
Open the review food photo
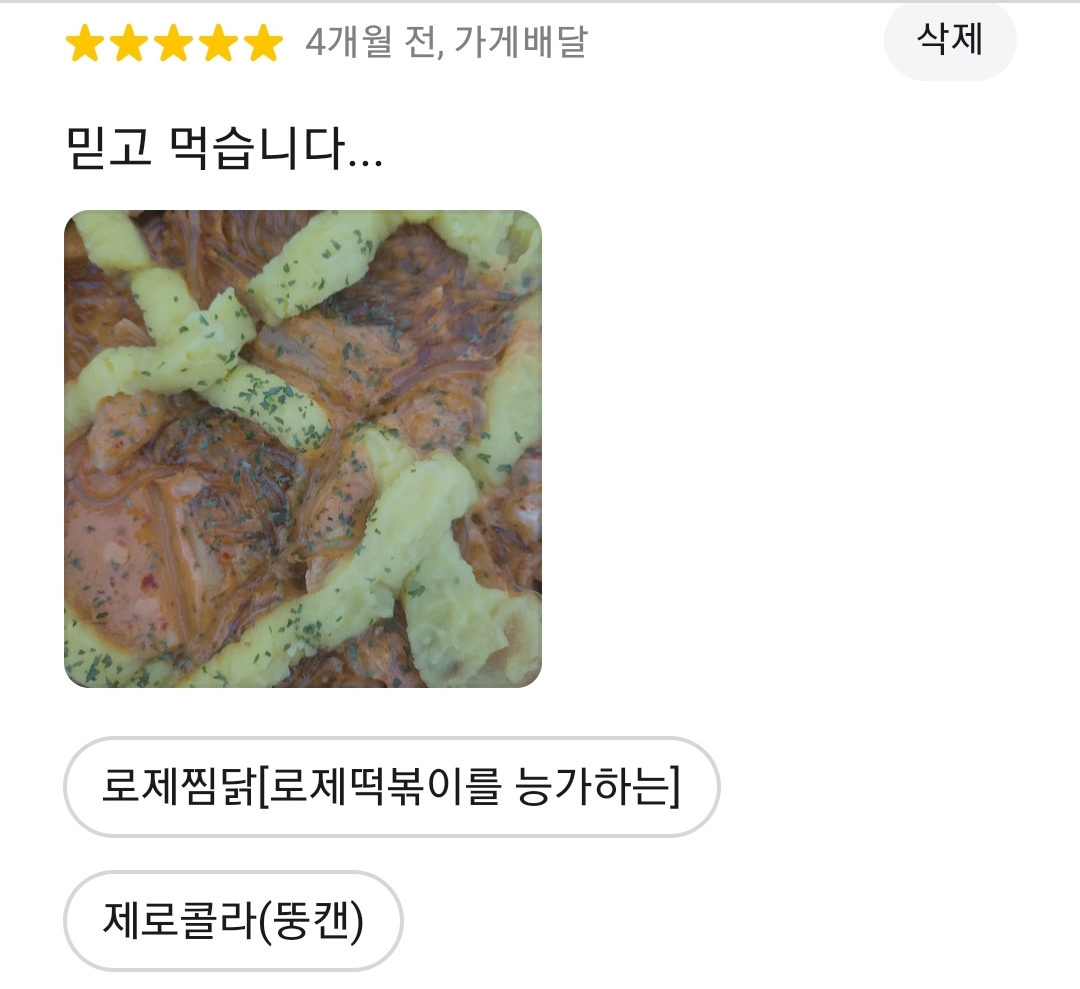[x=303, y=449]
